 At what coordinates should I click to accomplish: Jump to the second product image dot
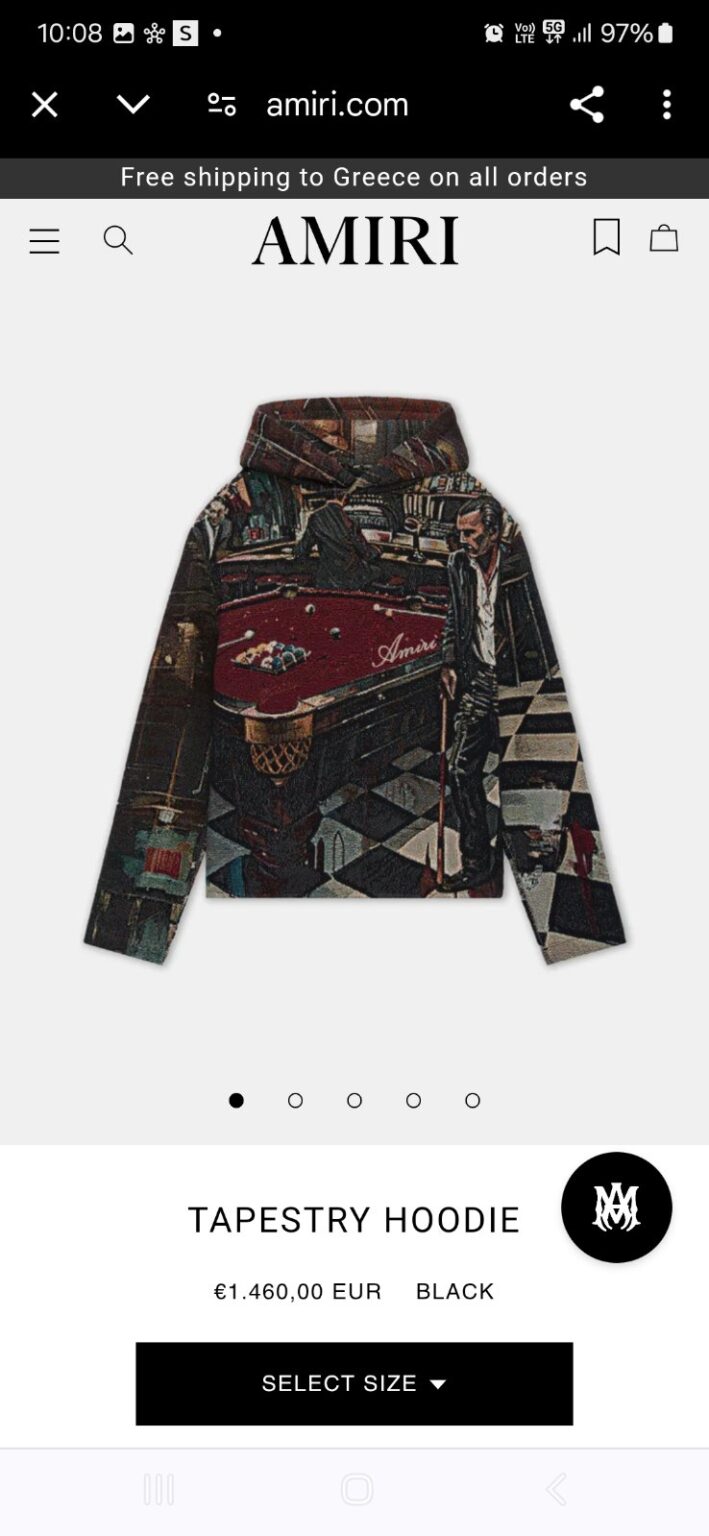[x=295, y=1100]
